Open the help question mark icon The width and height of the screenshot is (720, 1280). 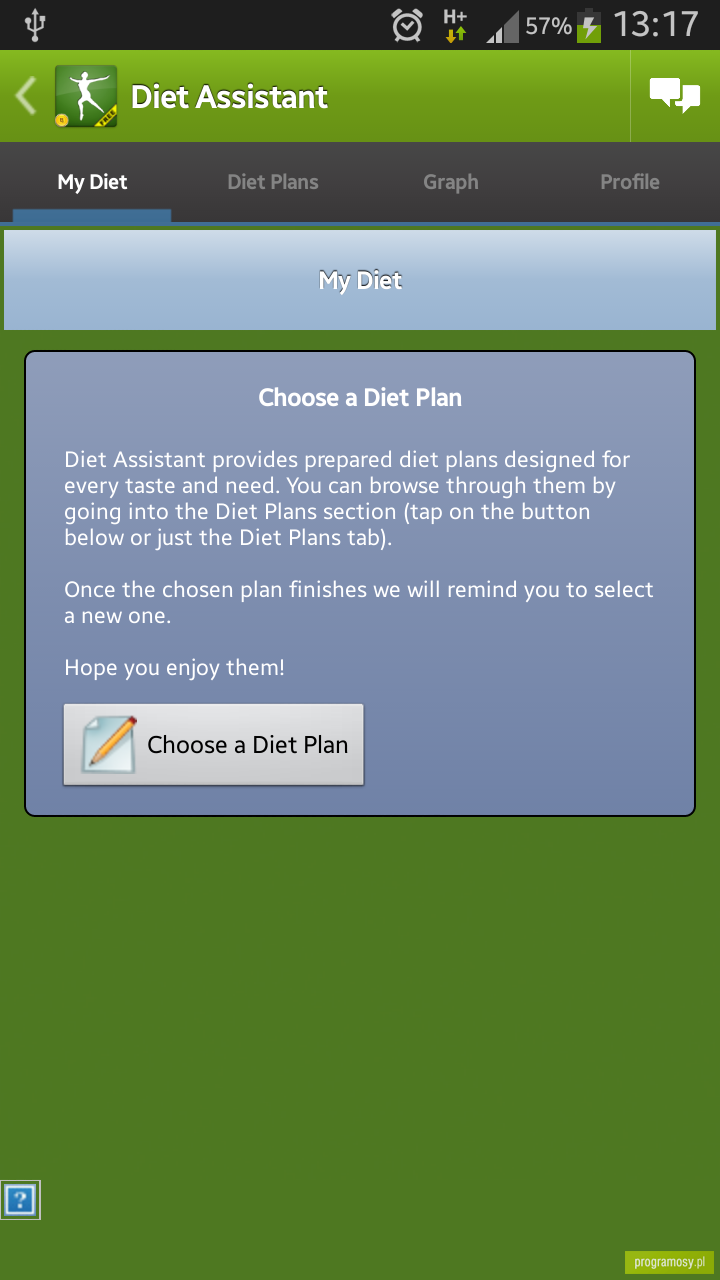tap(20, 1200)
